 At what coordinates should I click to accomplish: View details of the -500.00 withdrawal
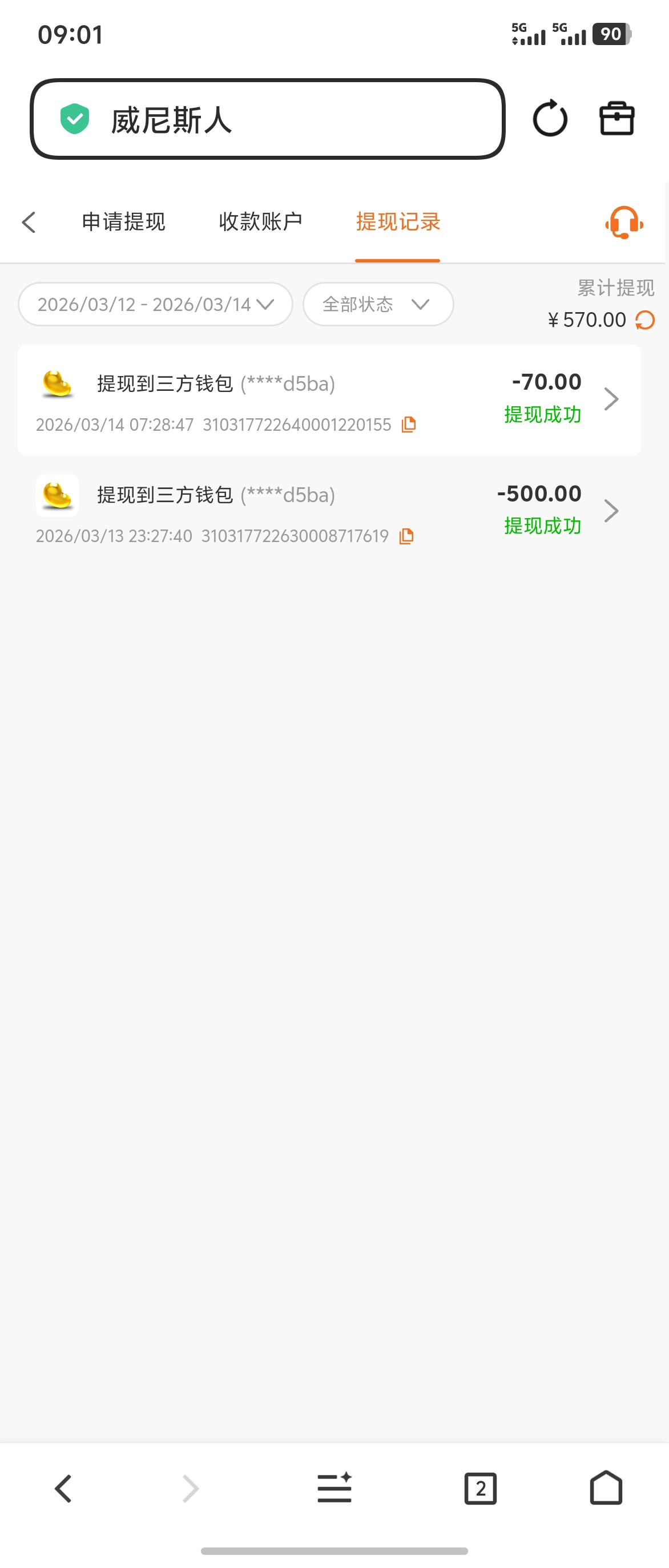point(329,511)
